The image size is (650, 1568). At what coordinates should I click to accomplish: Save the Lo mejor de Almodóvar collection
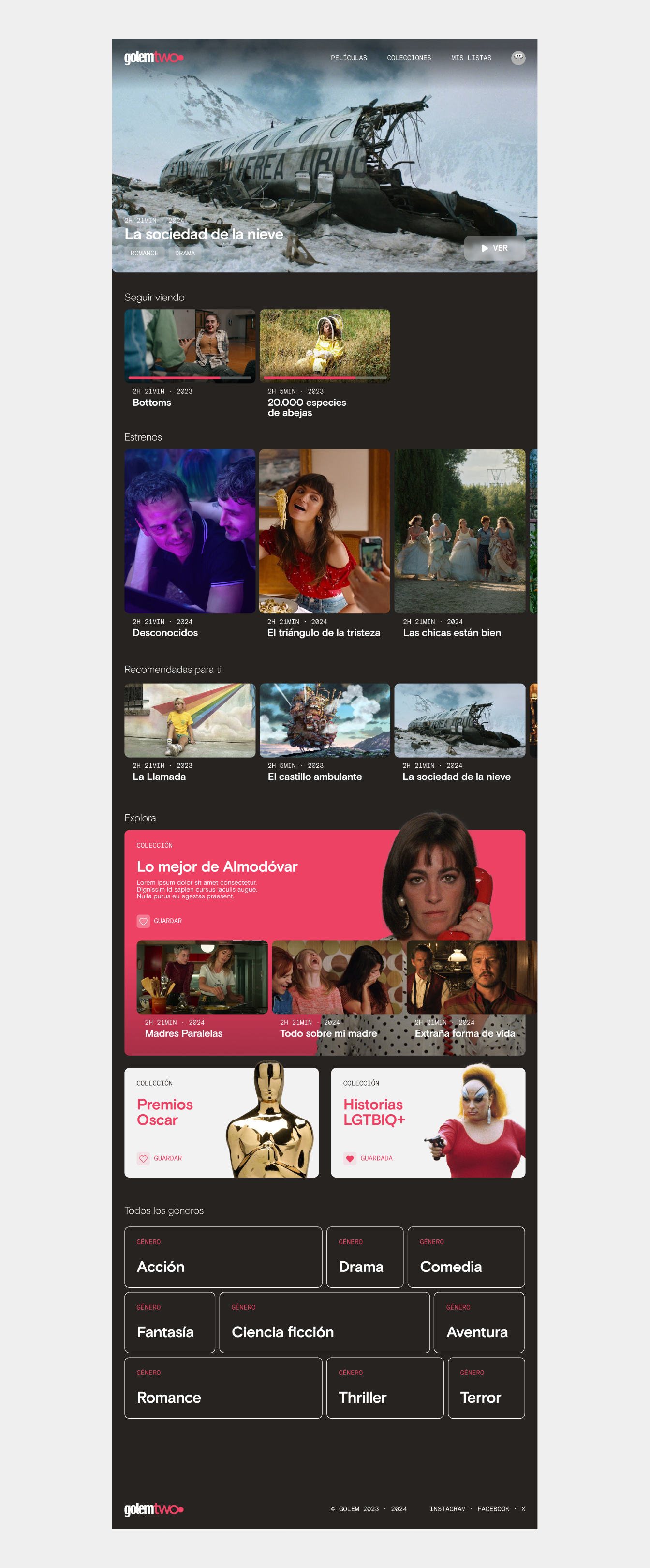160,921
